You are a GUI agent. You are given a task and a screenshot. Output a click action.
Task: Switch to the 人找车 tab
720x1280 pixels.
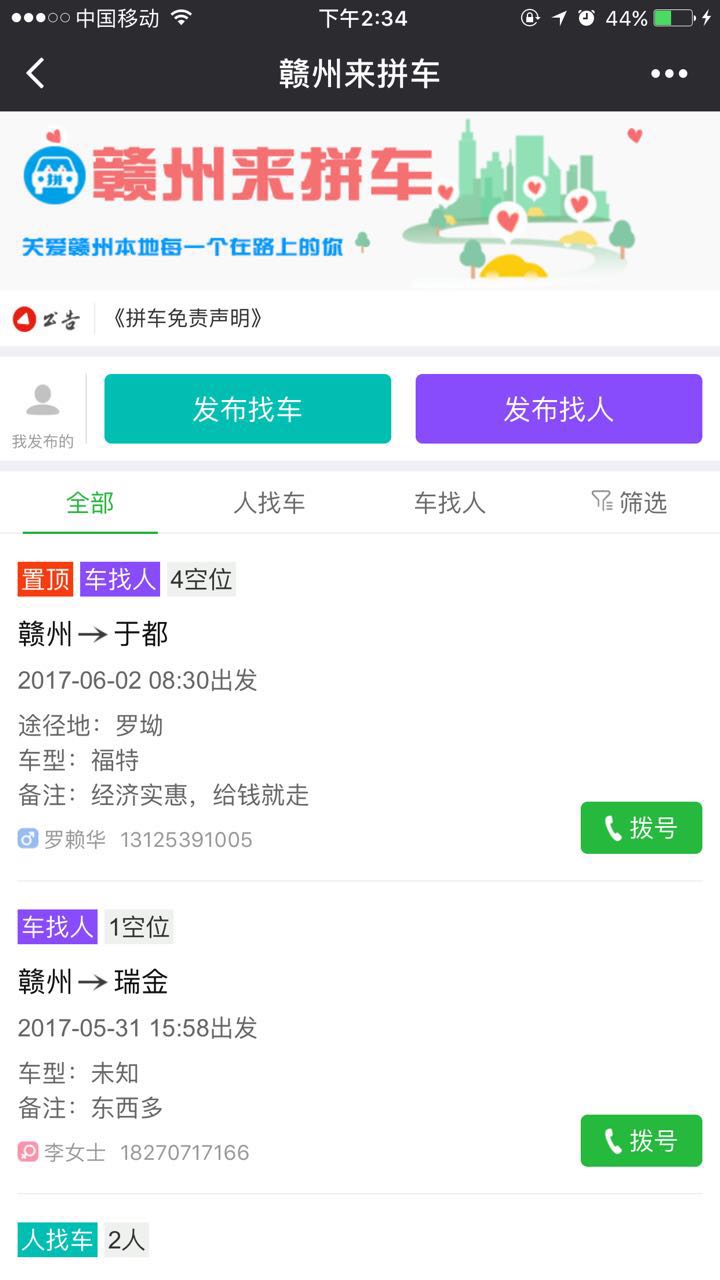tap(270, 503)
